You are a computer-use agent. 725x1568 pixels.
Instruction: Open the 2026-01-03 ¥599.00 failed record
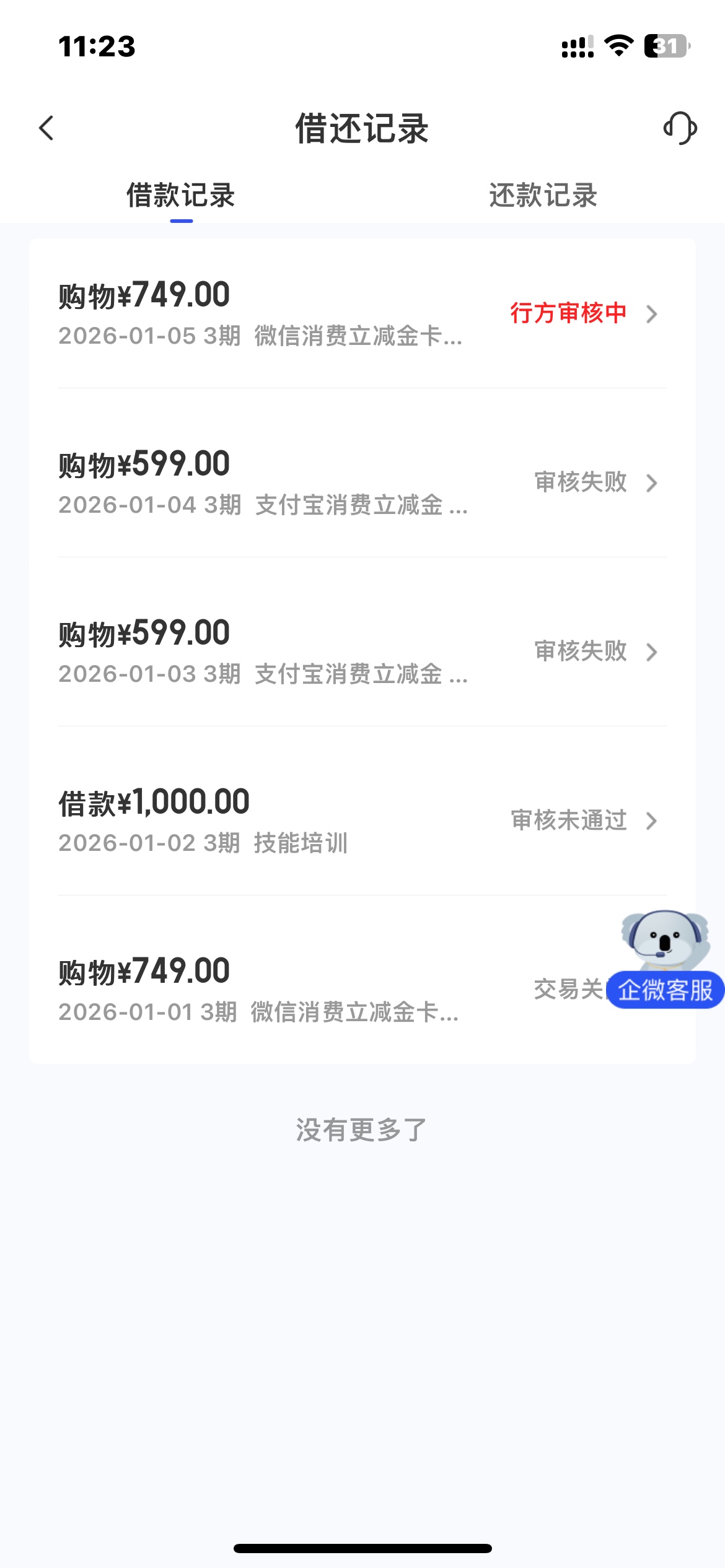point(362,651)
